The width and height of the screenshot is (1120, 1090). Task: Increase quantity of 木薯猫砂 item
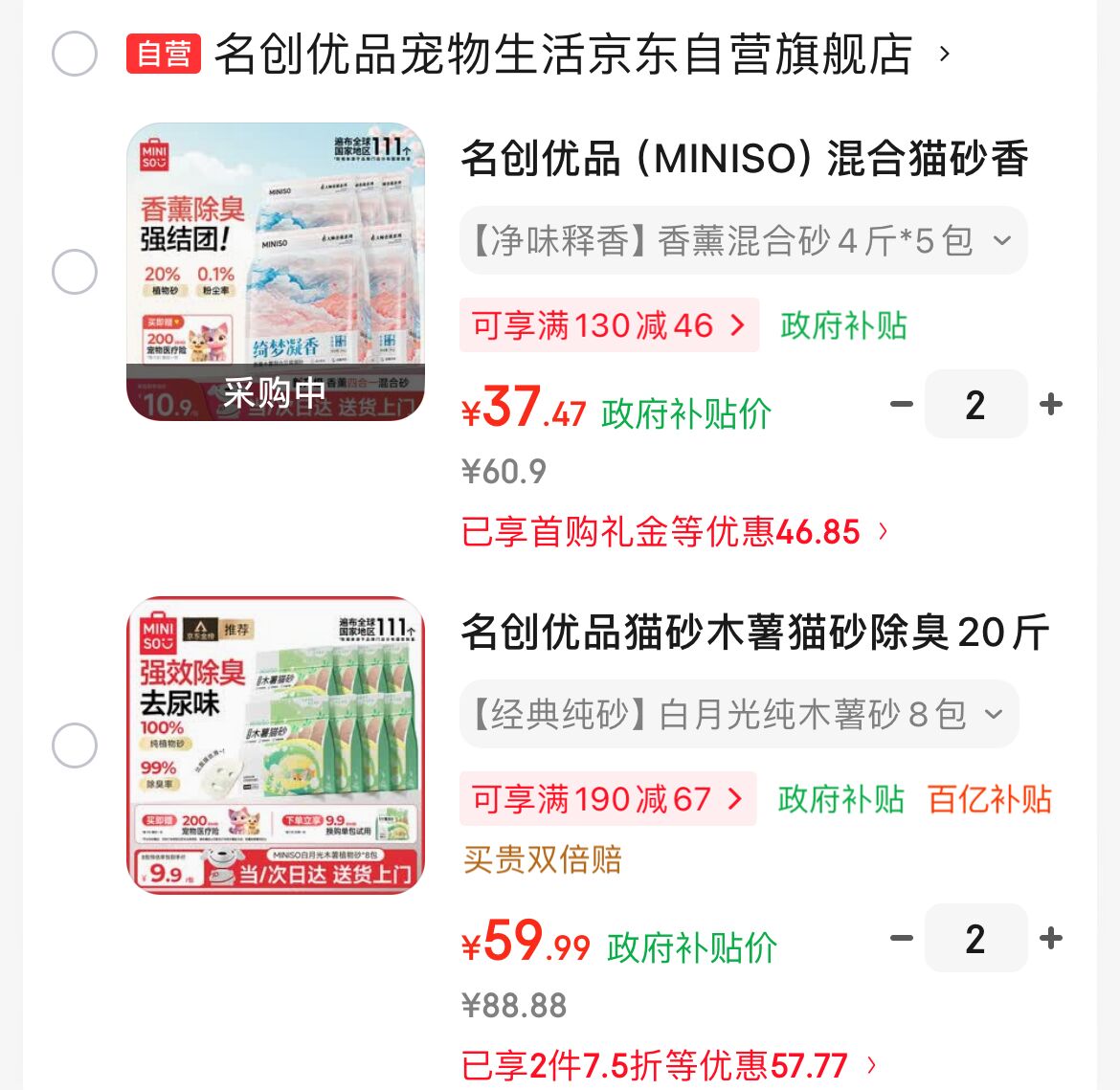click(x=1051, y=938)
